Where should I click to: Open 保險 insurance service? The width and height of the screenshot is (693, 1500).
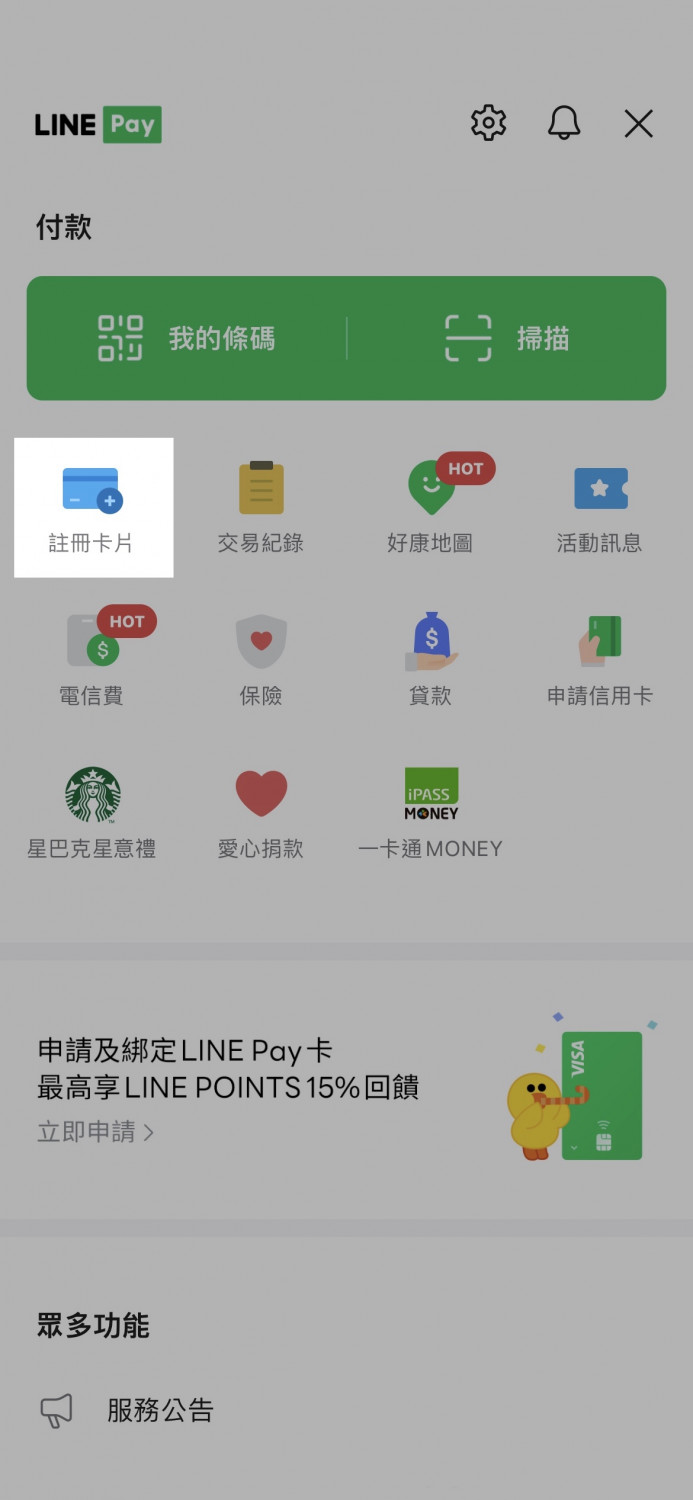(x=261, y=660)
